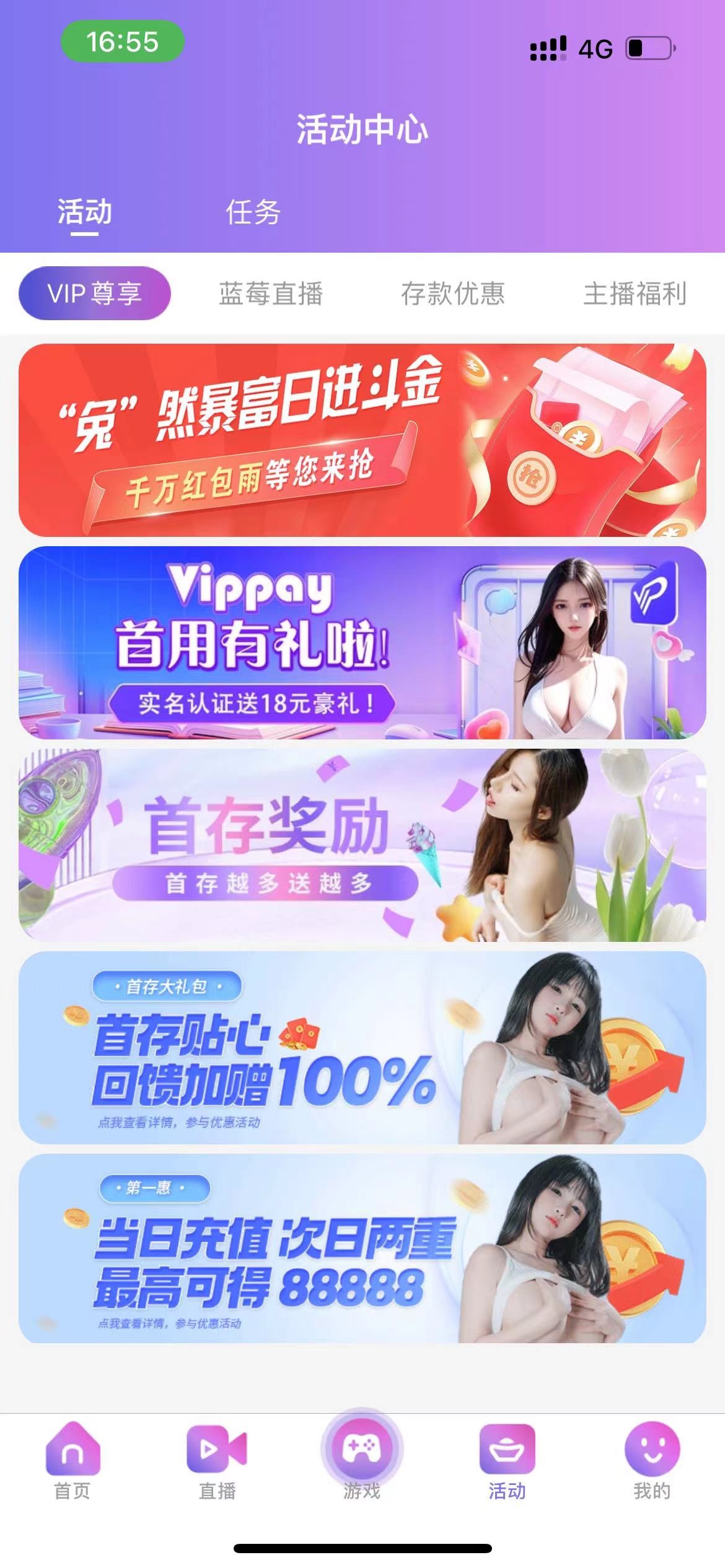Select the 活动 top tab
725x1568 pixels.
[85, 212]
